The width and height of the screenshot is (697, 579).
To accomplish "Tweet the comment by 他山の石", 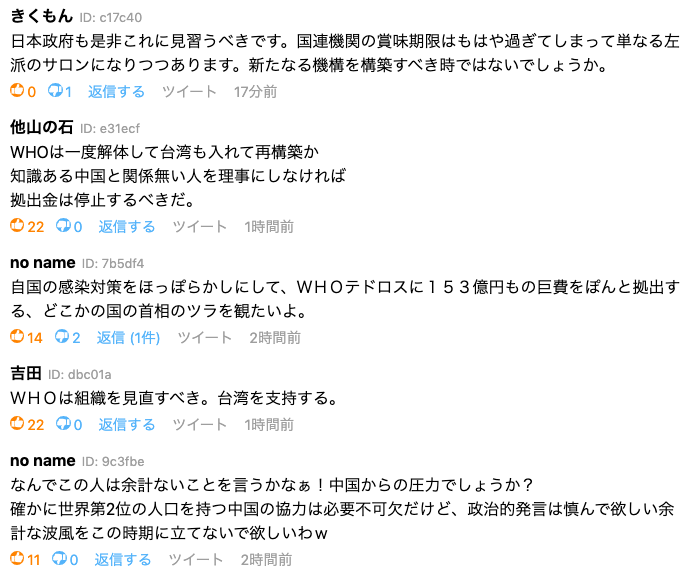I will click(x=200, y=226).
